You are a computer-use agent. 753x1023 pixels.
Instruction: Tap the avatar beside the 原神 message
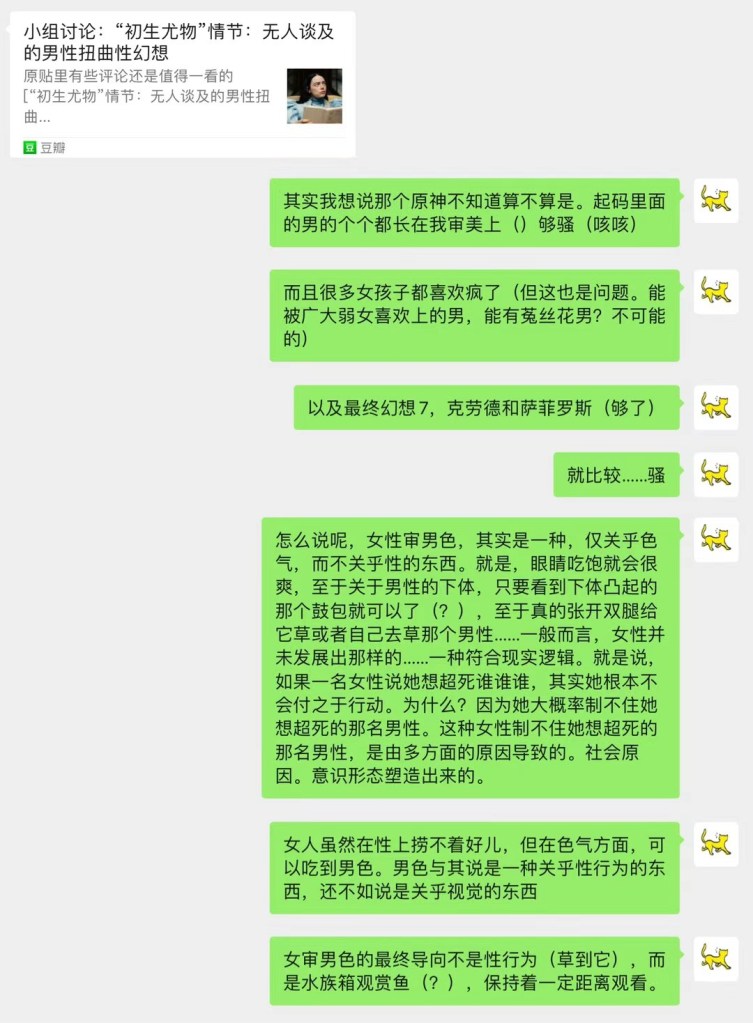click(715, 201)
